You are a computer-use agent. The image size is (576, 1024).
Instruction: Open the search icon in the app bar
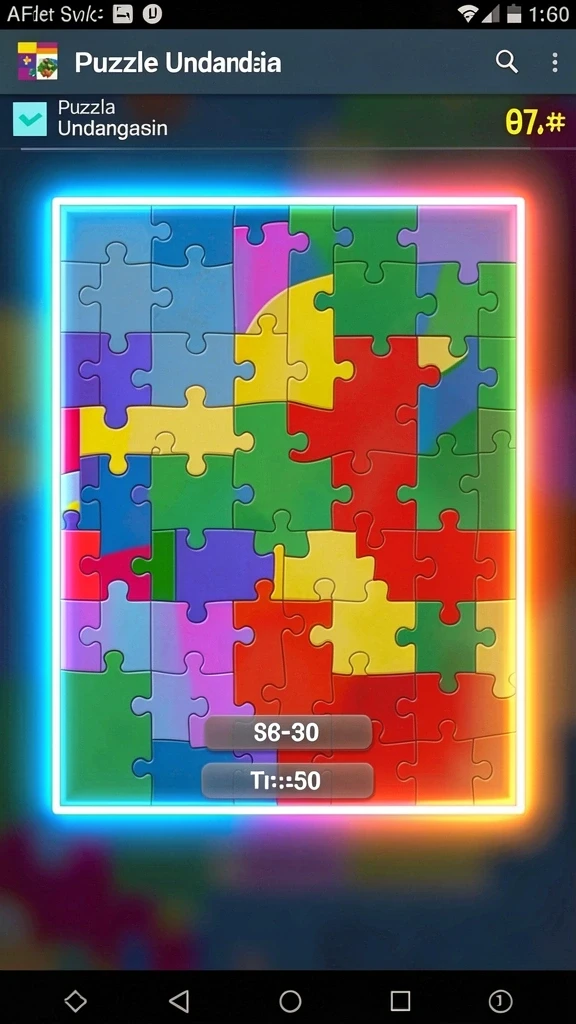[506, 62]
